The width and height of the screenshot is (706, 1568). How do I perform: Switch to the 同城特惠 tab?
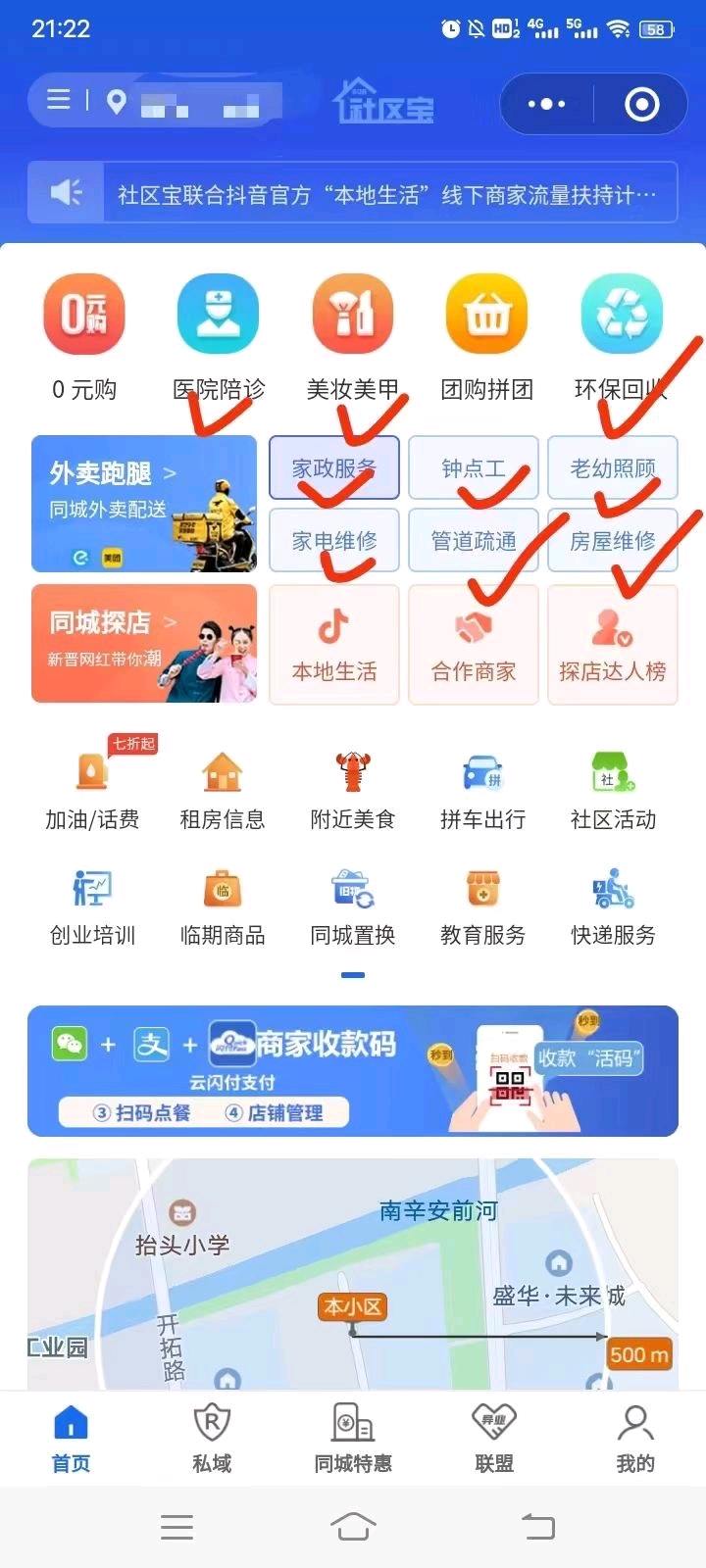coord(353,1438)
